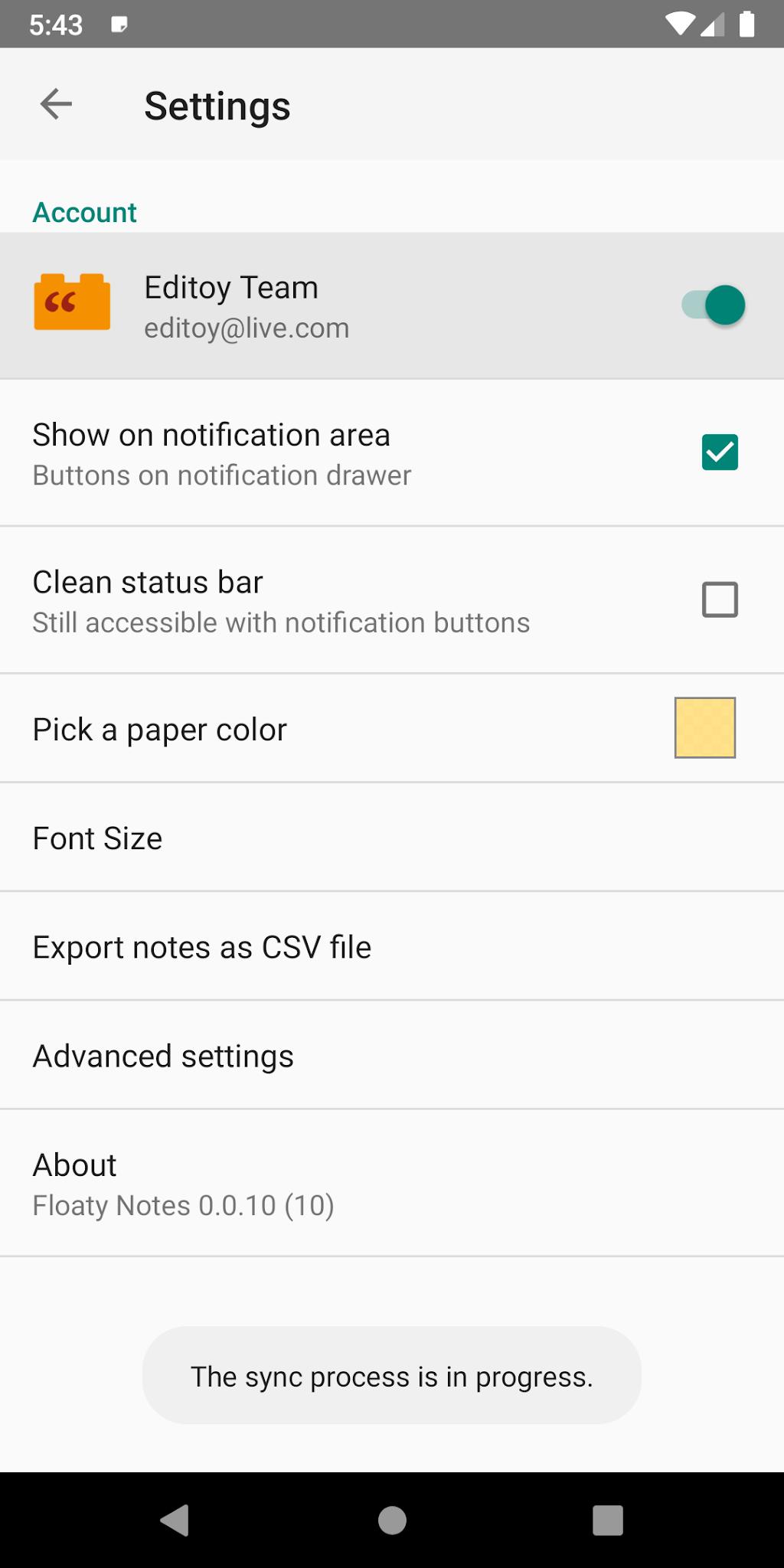
Task: Open Advanced settings
Action: coord(392,1055)
